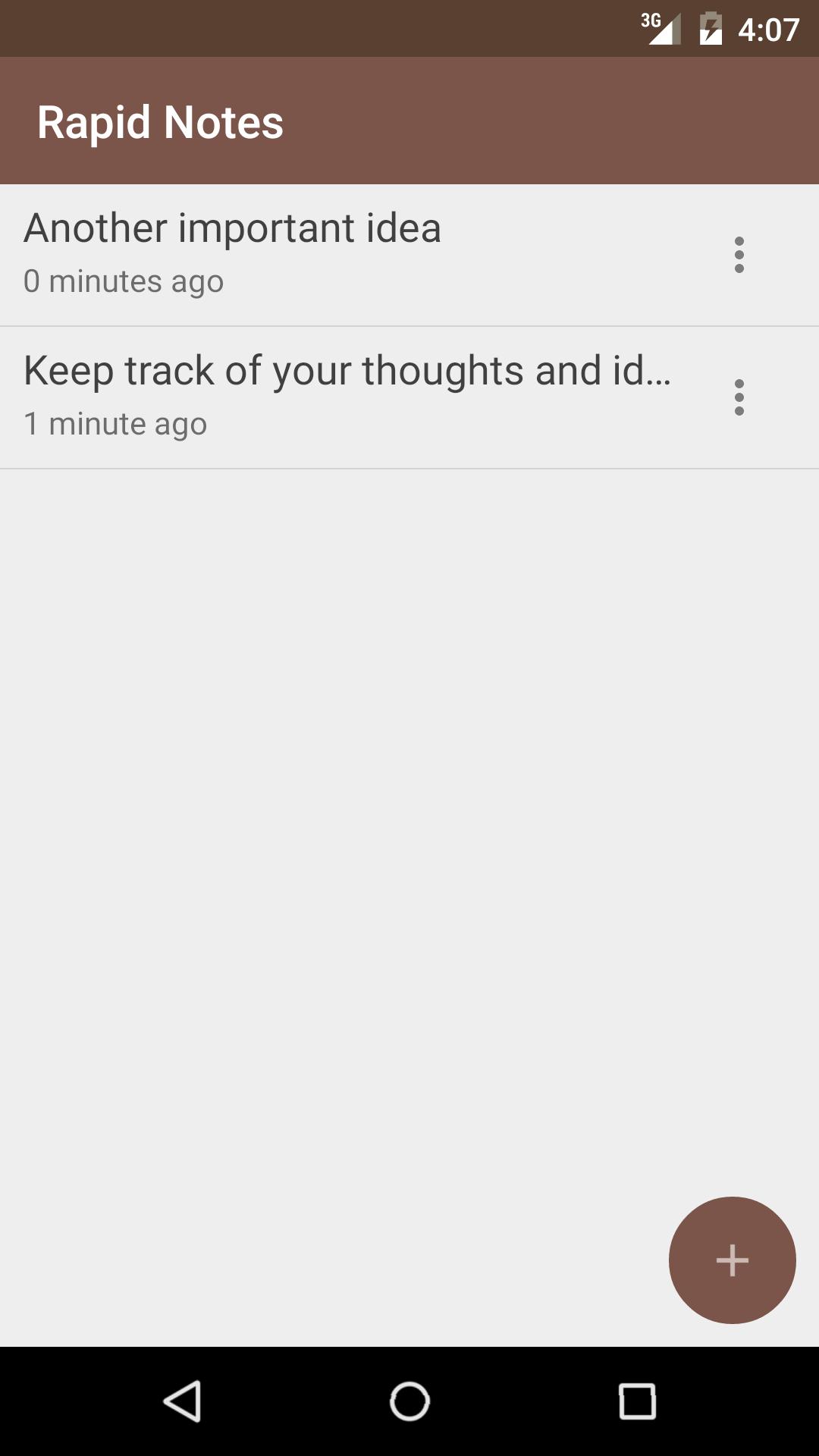This screenshot has width=819, height=1456.
Task: Add a new note with plus button
Action: pos(732,1260)
